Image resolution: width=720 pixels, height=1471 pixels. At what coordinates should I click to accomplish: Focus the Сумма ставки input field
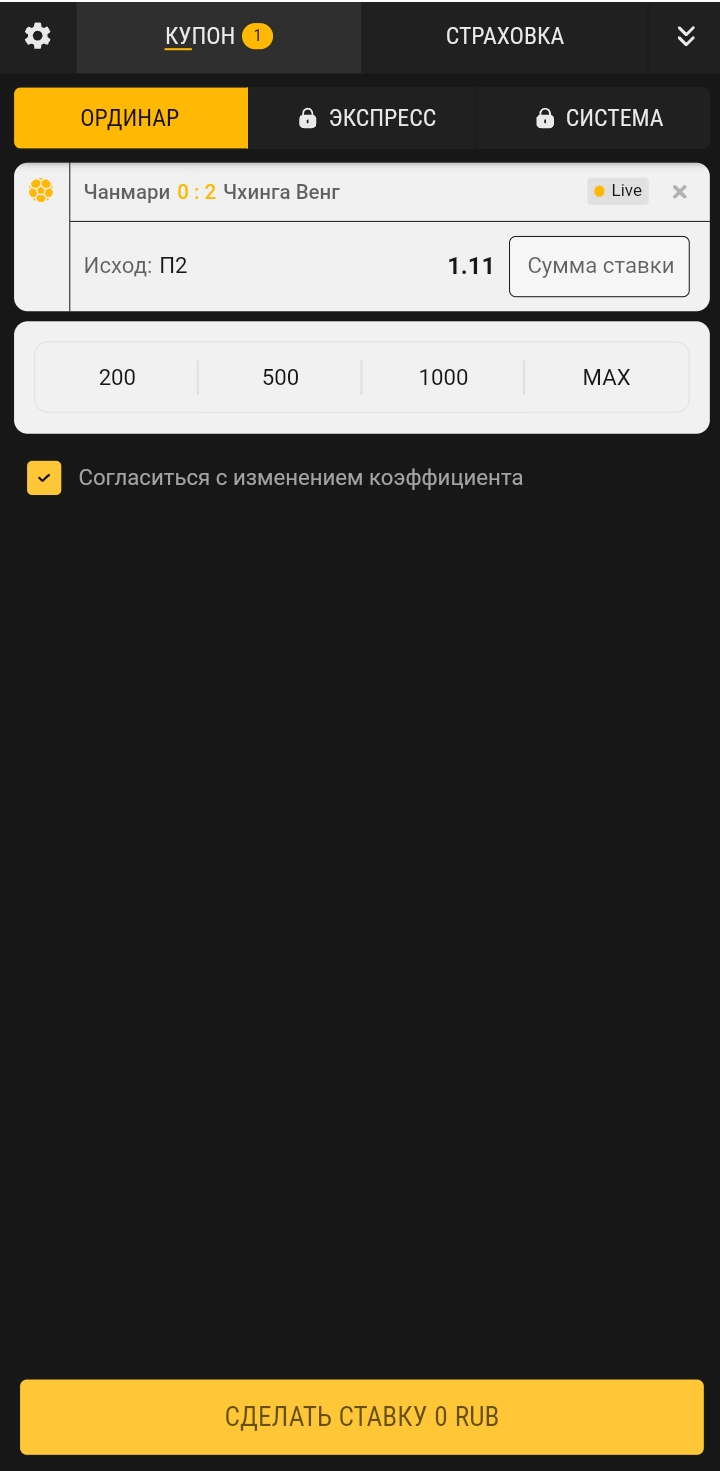point(599,266)
